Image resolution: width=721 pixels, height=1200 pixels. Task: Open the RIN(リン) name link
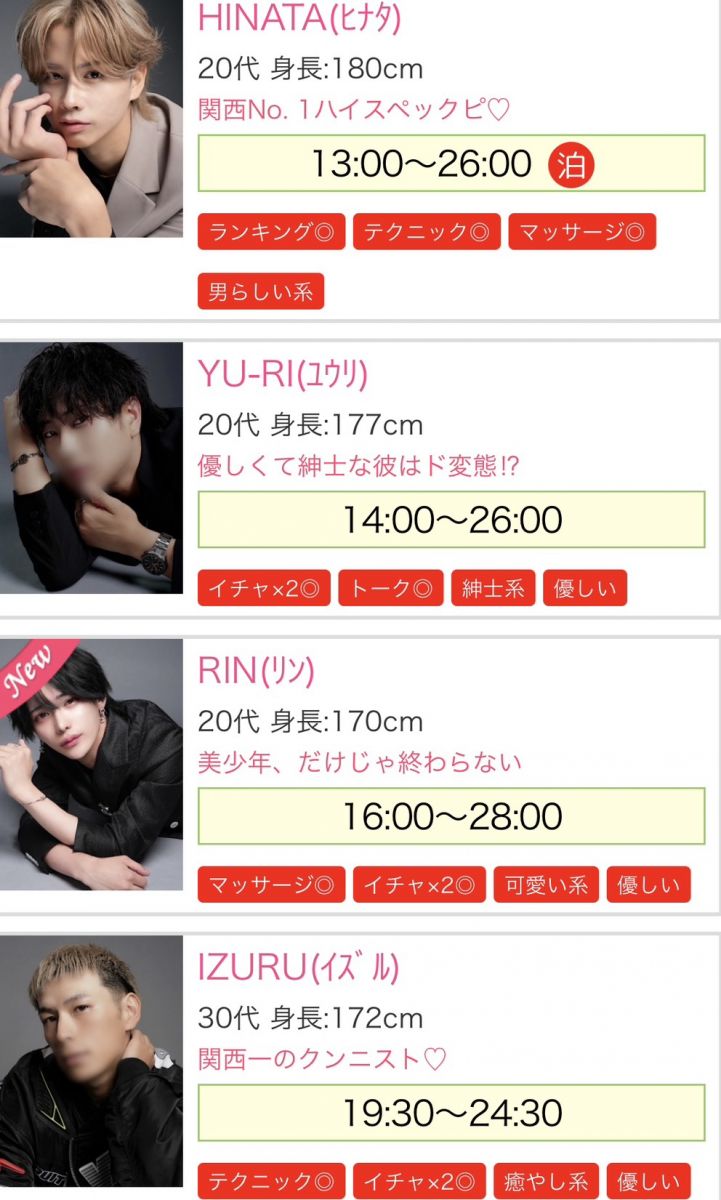[x=256, y=671]
